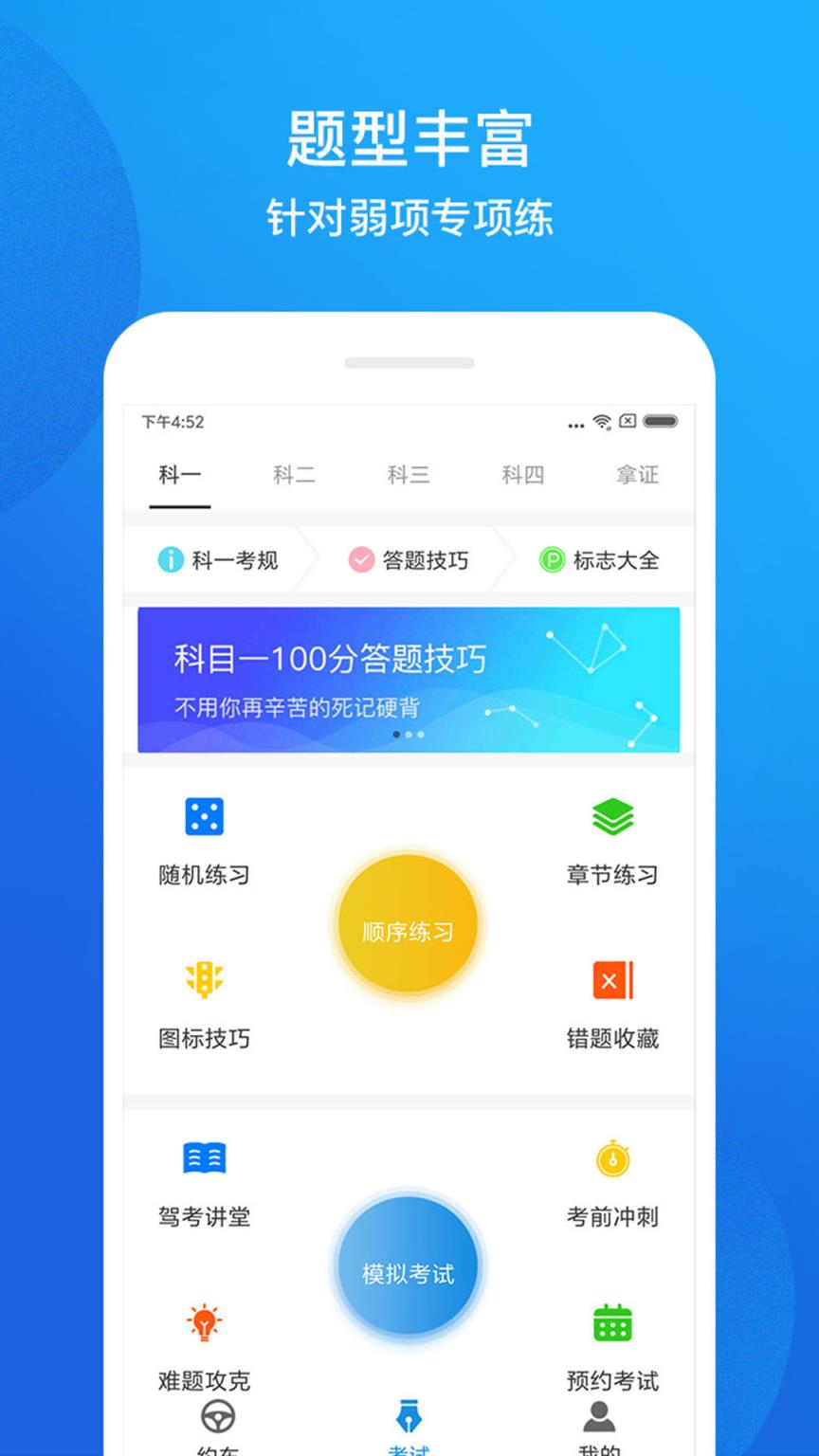Image resolution: width=819 pixels, height=1456 pixels.
Task: Open 章节练习 via the green layers icon
Action: (x=611, y=816)
